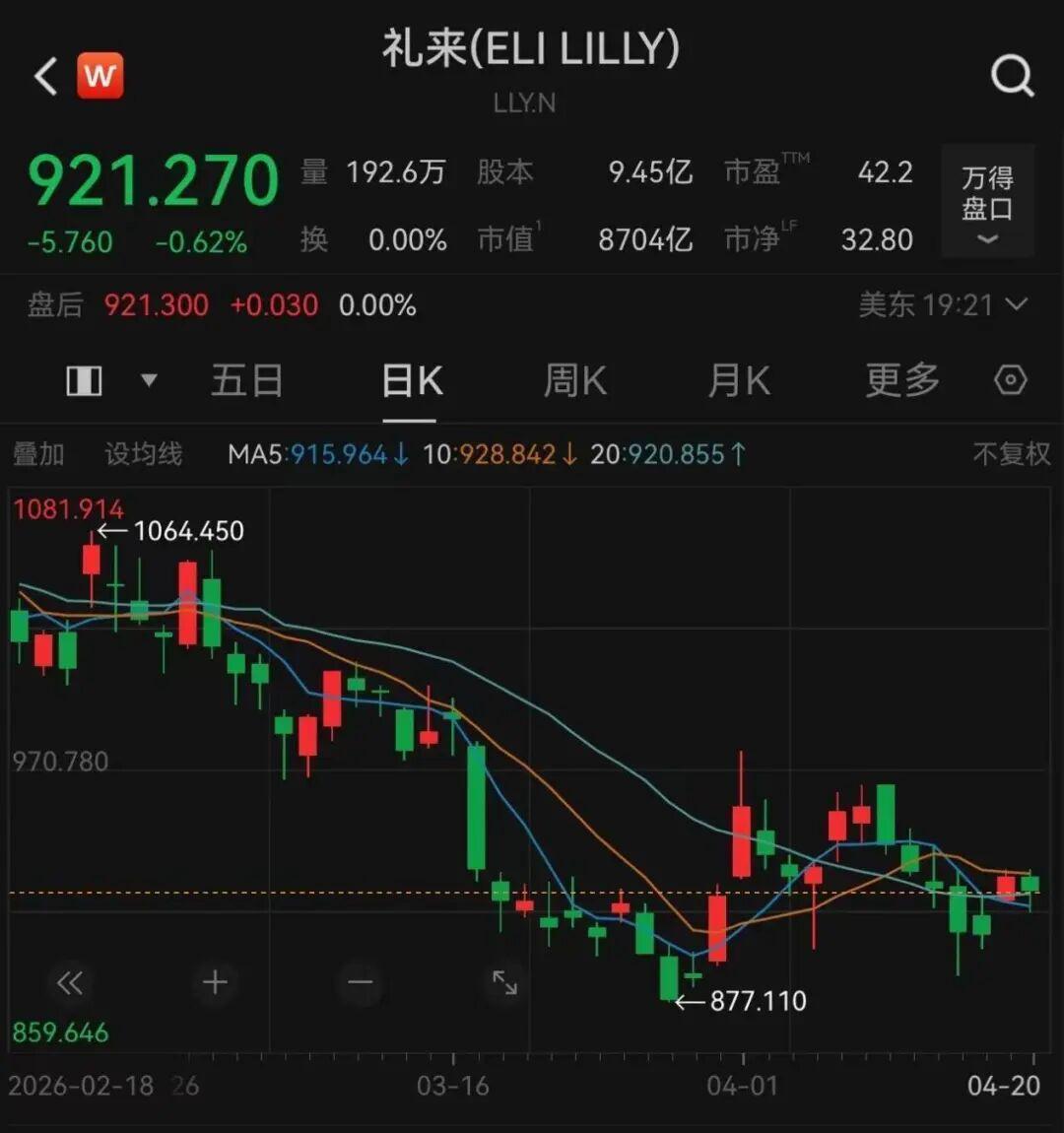The width and height of the screenshot is (1064, 1133).
Task: Toggle 不复权 price adjustment mode
Action: pyautogui.click(x=1010, y=453)
